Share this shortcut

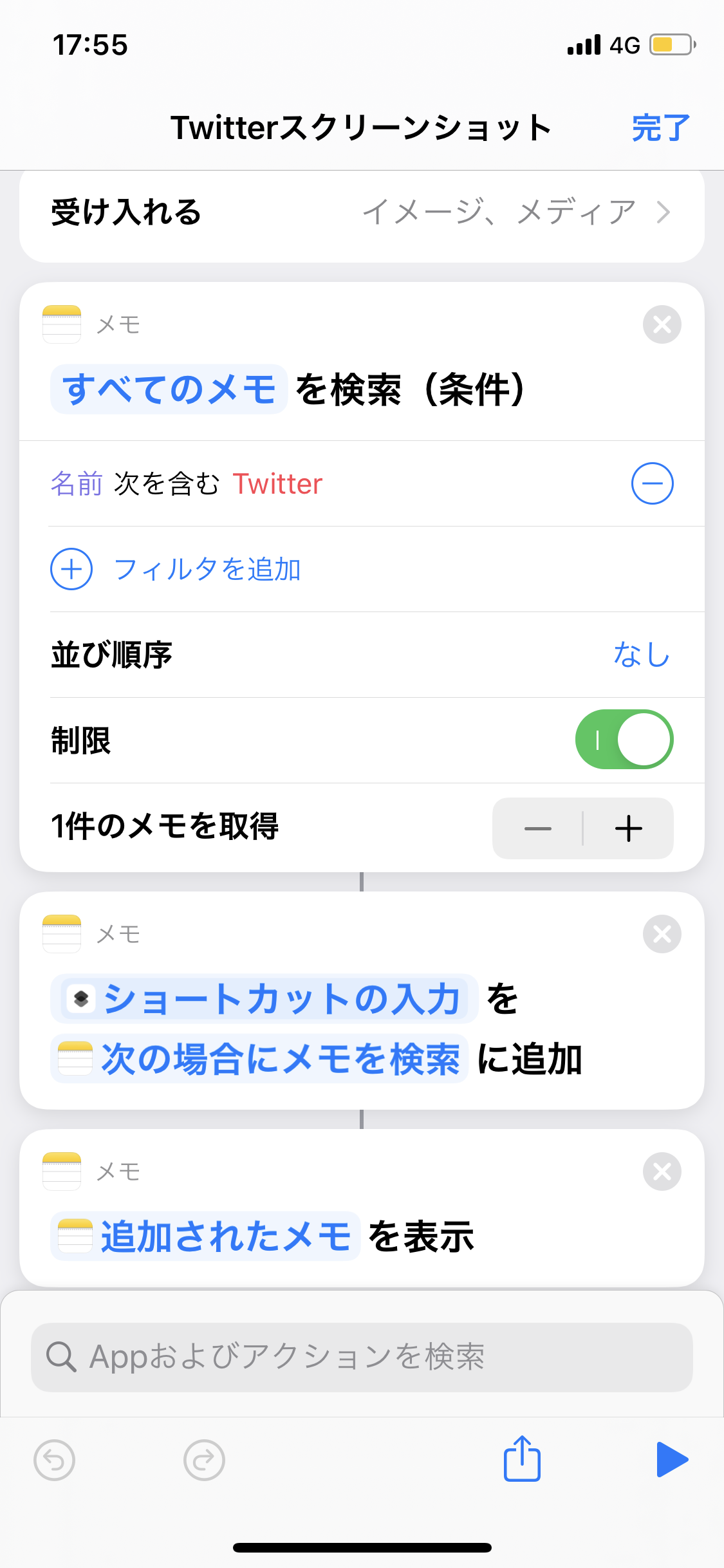tap(522, 1459)
